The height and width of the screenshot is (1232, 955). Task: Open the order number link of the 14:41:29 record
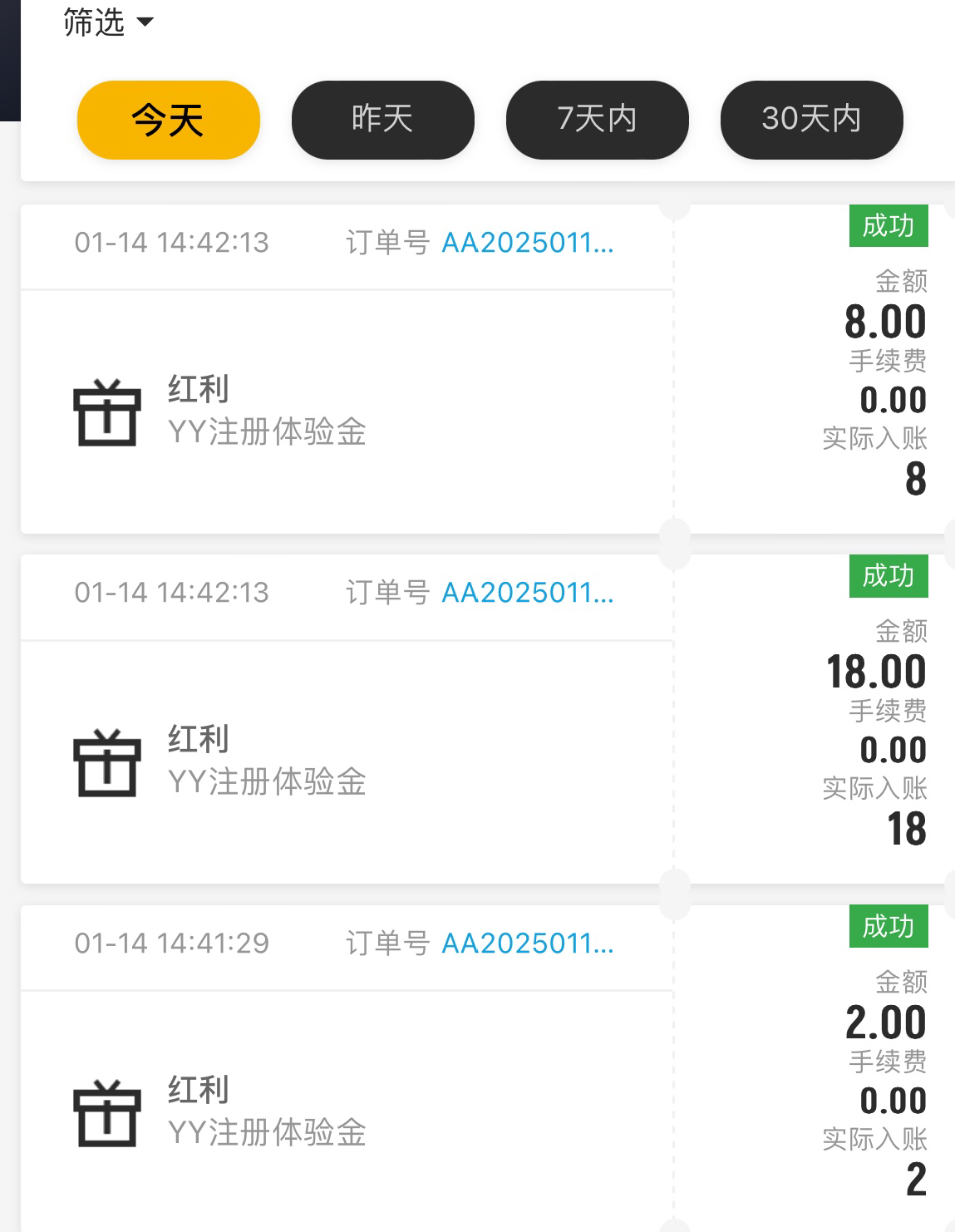pyautogui.click(x=527, y=944)
